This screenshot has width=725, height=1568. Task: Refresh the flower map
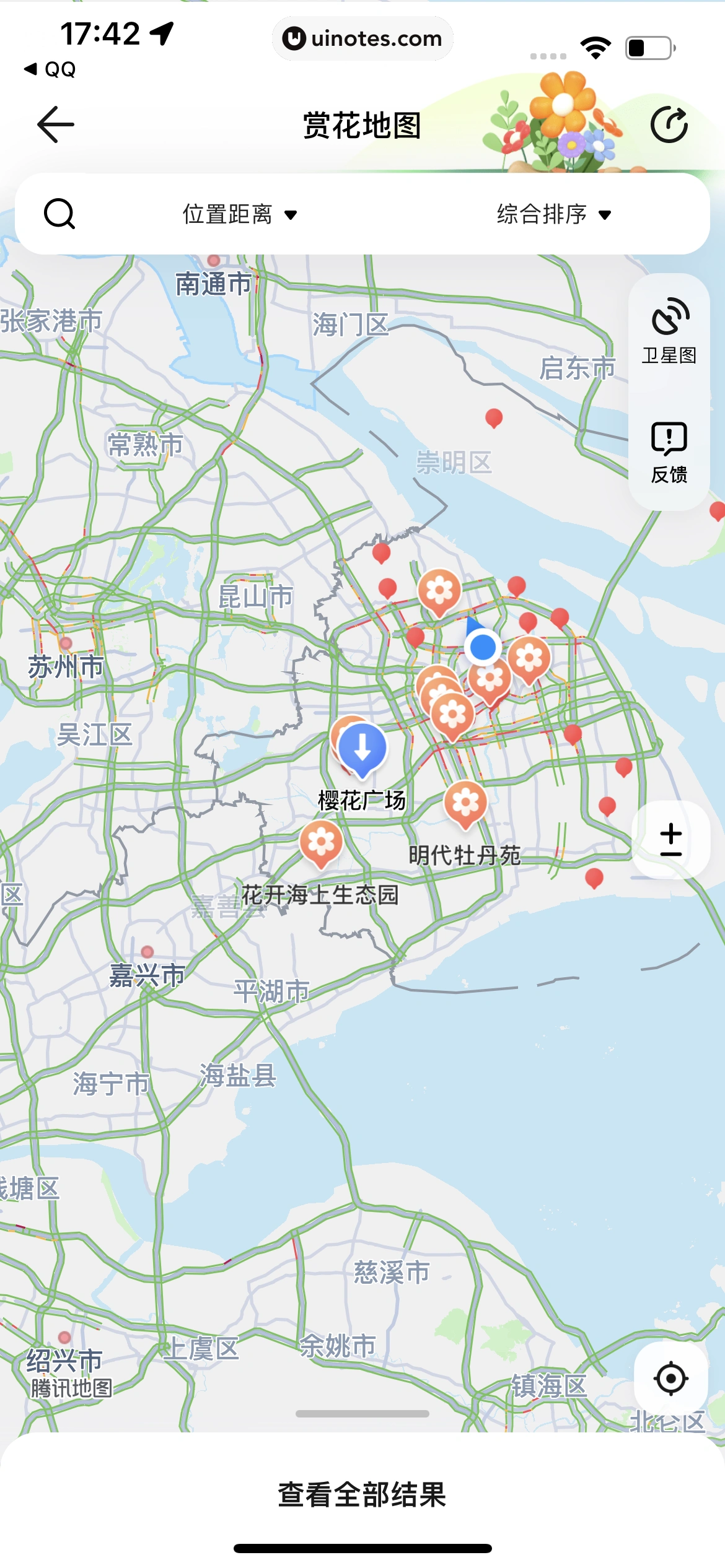669,124
